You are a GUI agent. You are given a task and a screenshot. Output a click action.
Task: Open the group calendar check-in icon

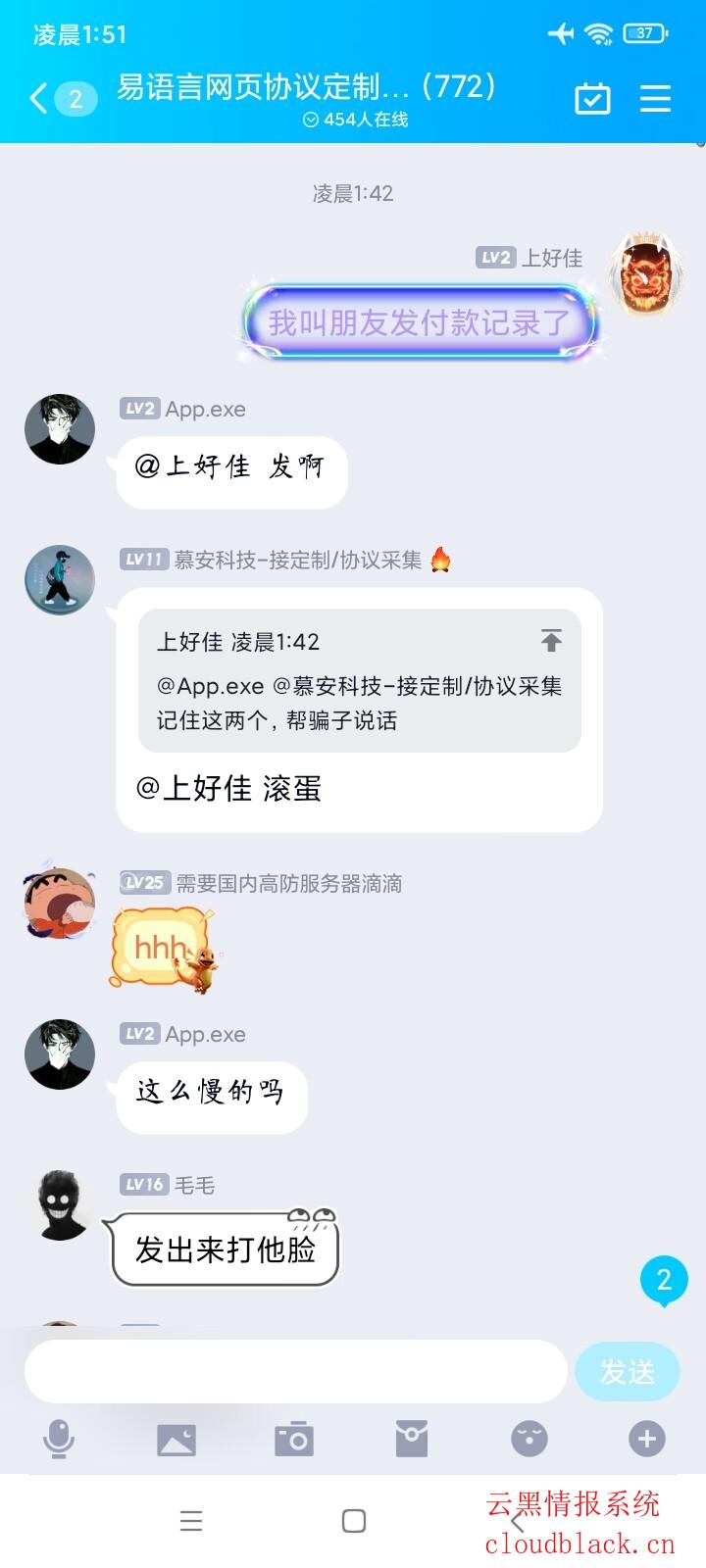point(592,98)
